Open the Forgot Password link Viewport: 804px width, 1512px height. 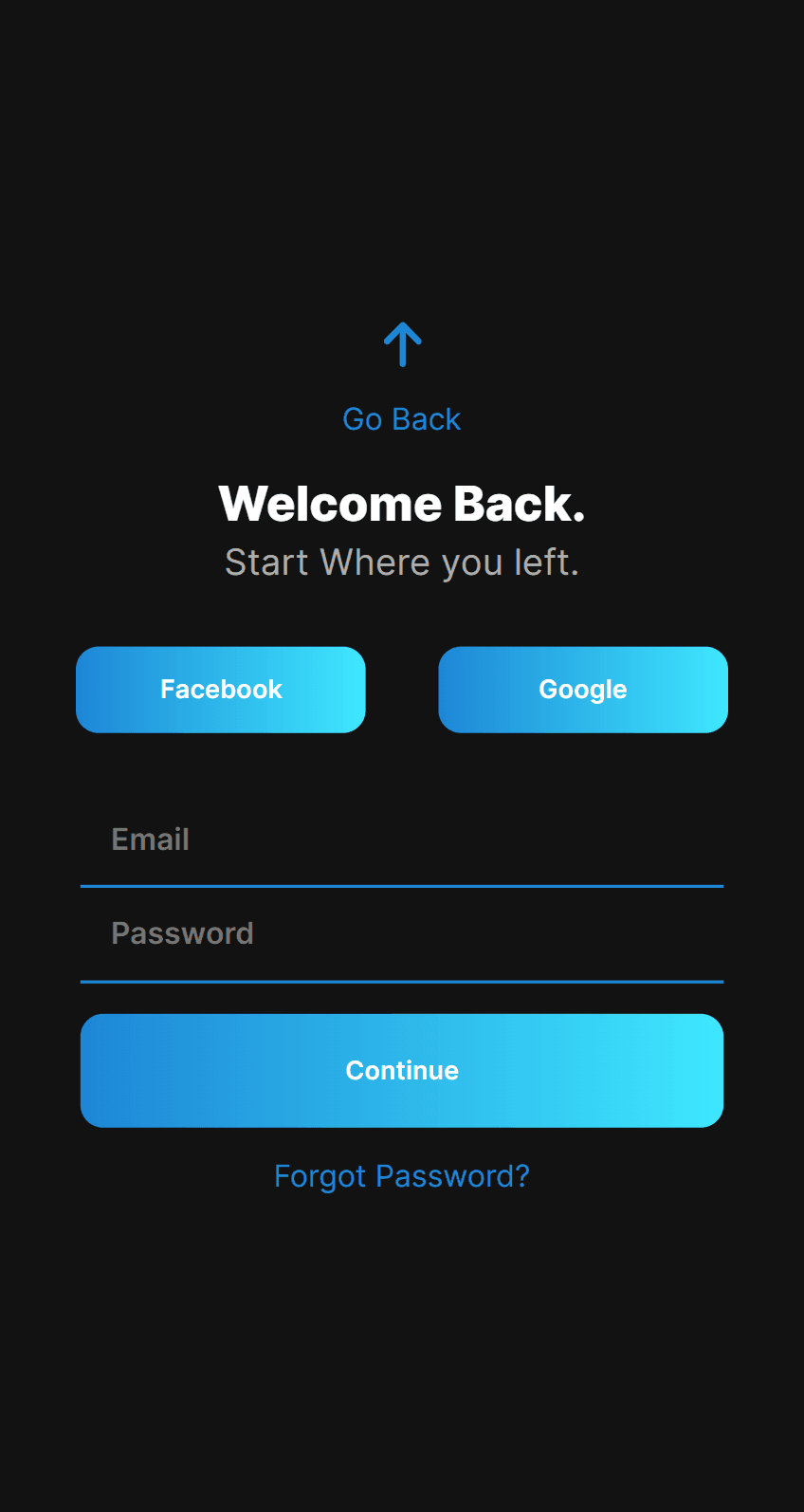tap(402, 1176)
